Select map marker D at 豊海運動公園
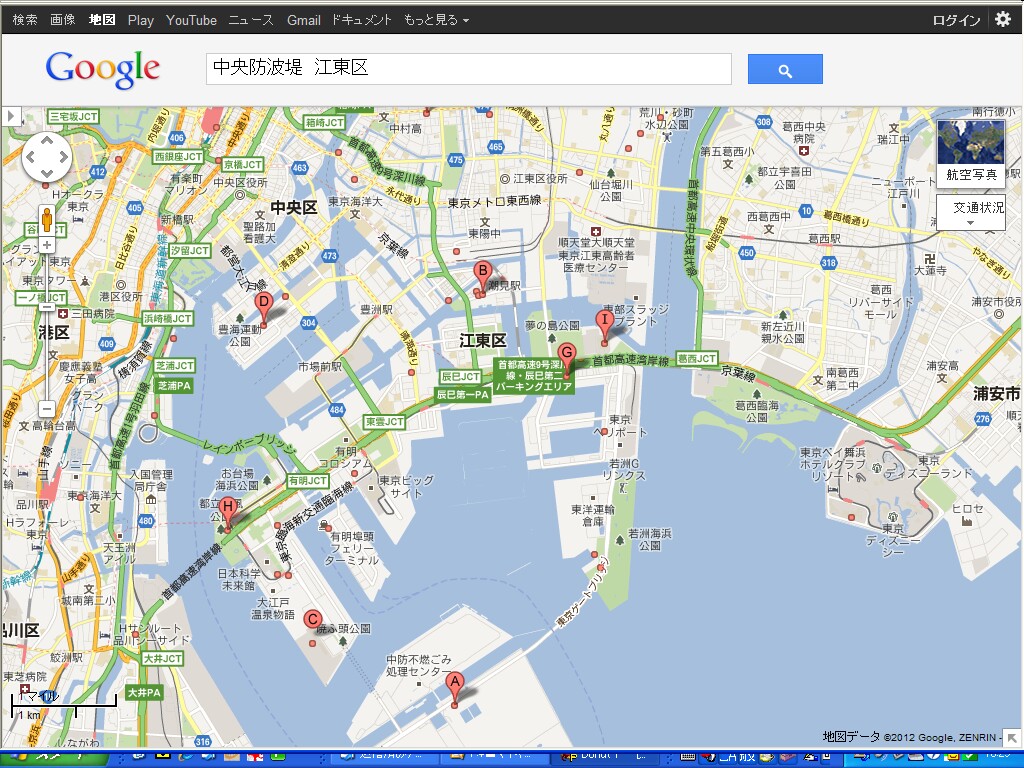 click(x=264, y=304)
